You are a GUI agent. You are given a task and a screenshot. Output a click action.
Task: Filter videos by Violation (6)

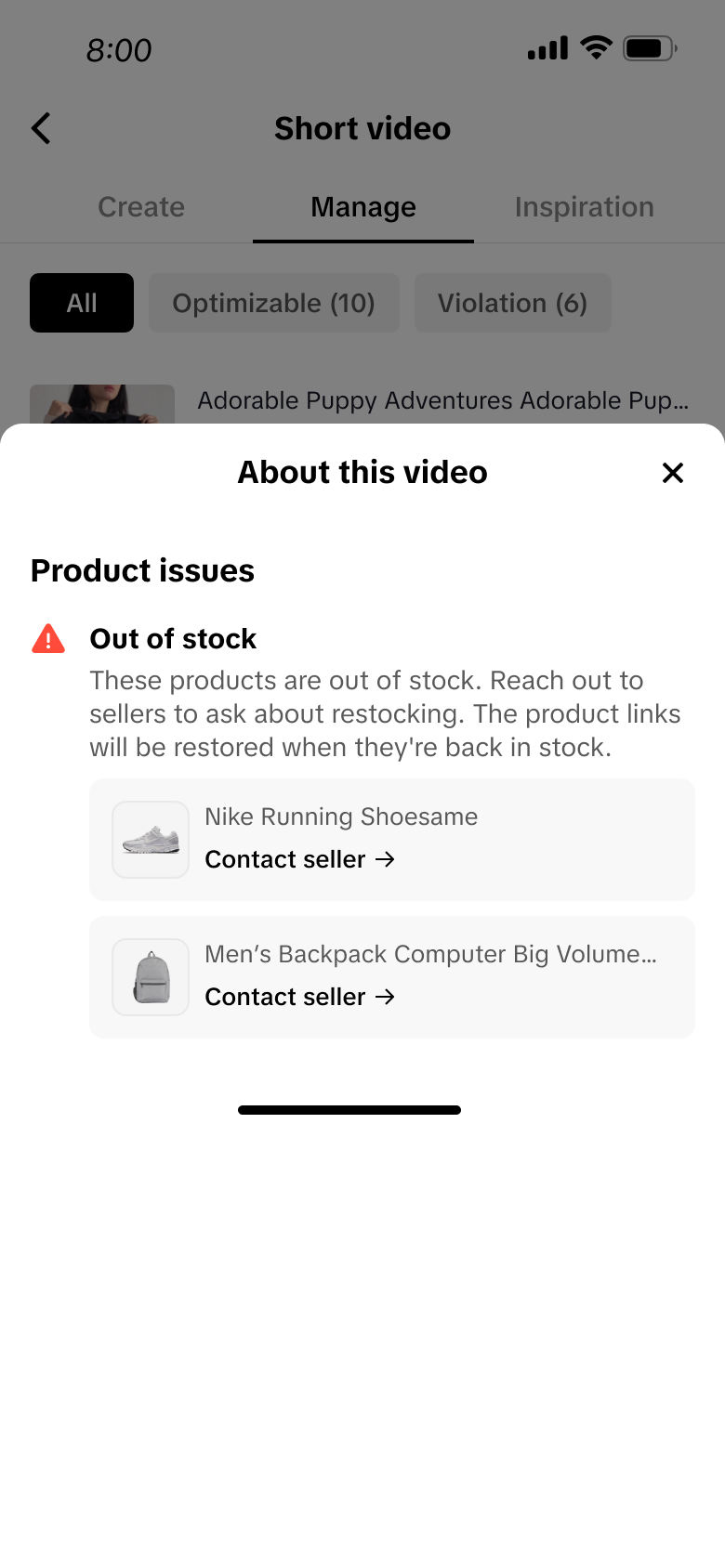[x=512, y=303]
